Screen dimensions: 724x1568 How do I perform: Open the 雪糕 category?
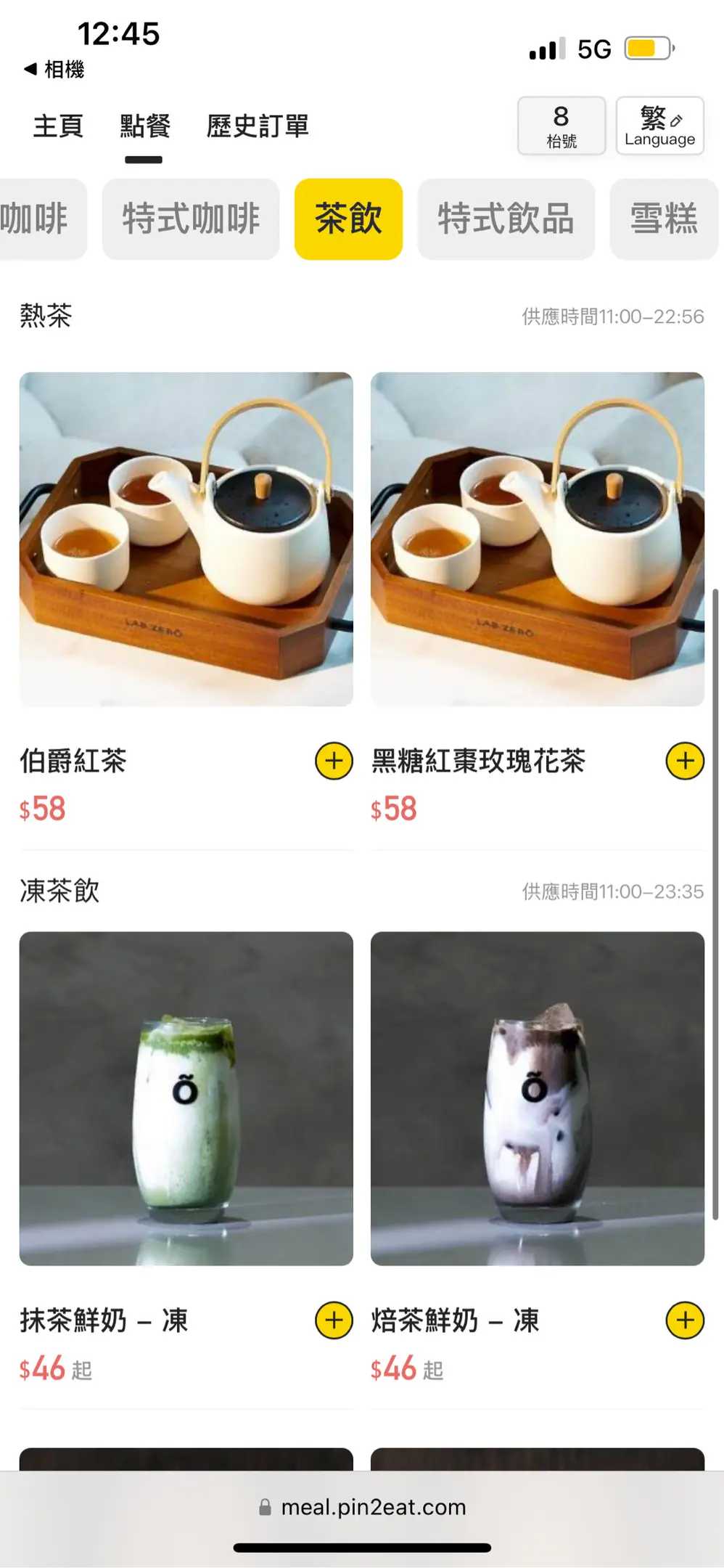pyautogui.click(x=664, y=219)
